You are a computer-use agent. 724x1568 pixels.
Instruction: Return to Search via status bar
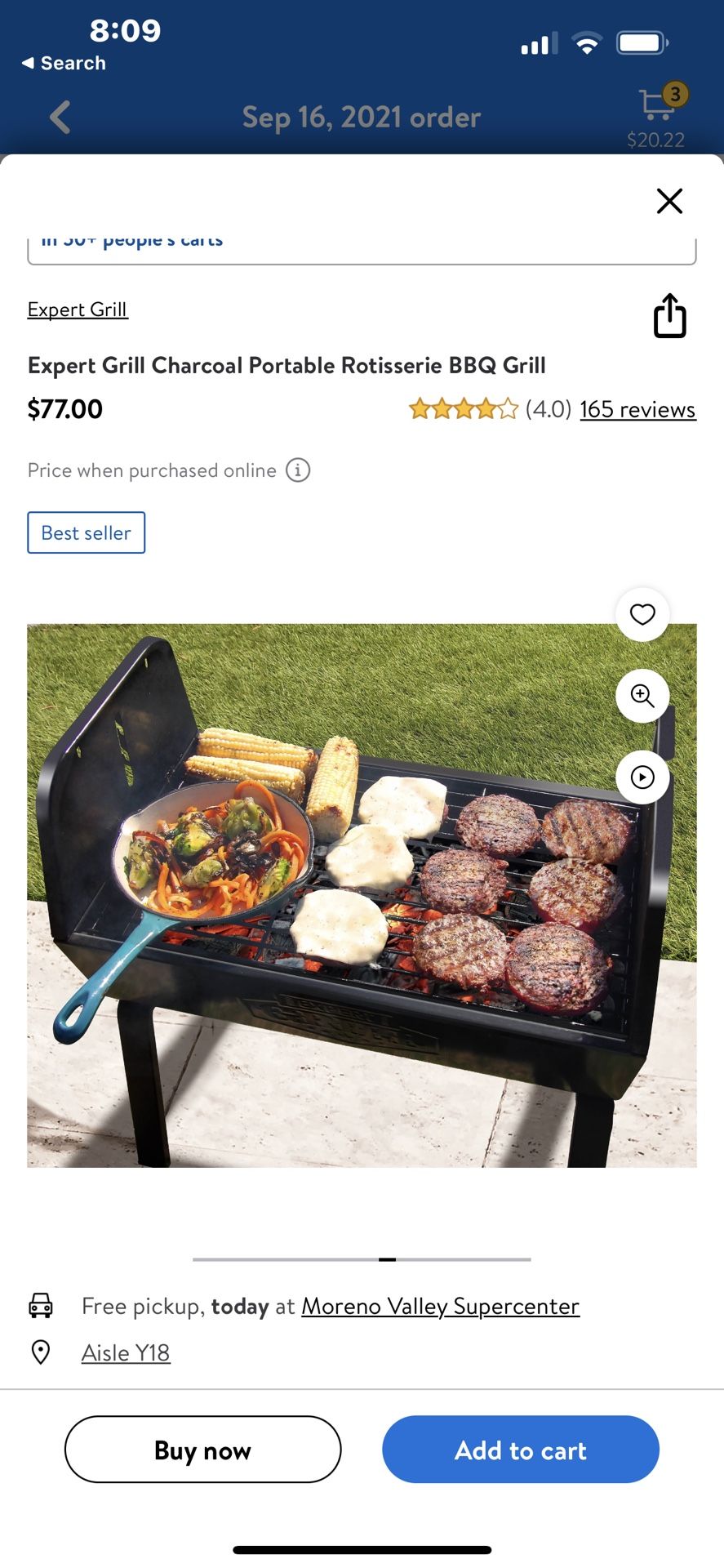pos(64,63)
